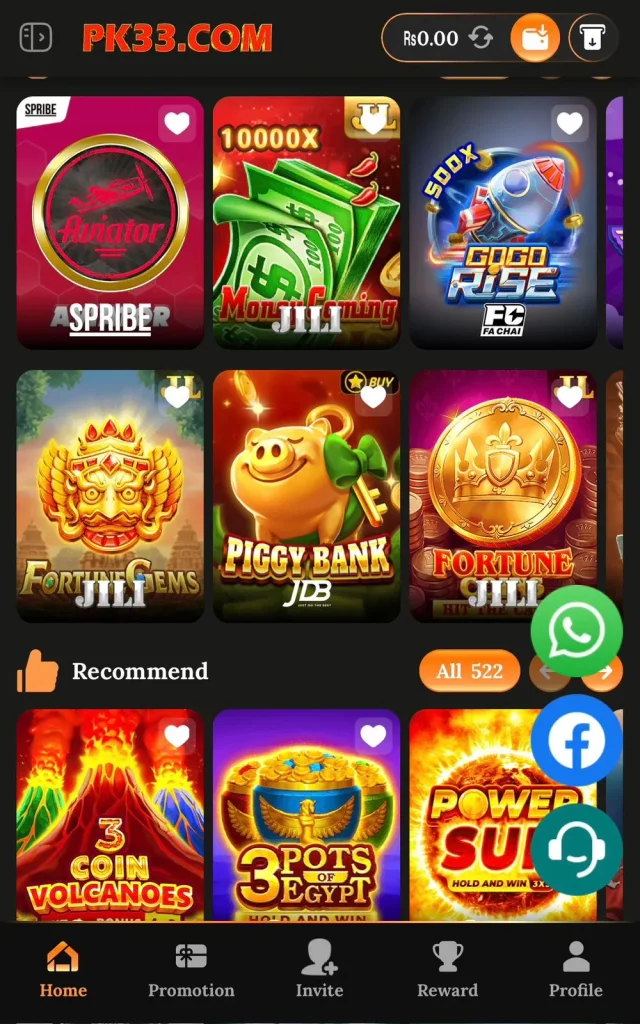Open the customer service headset button

pos(577,849)
